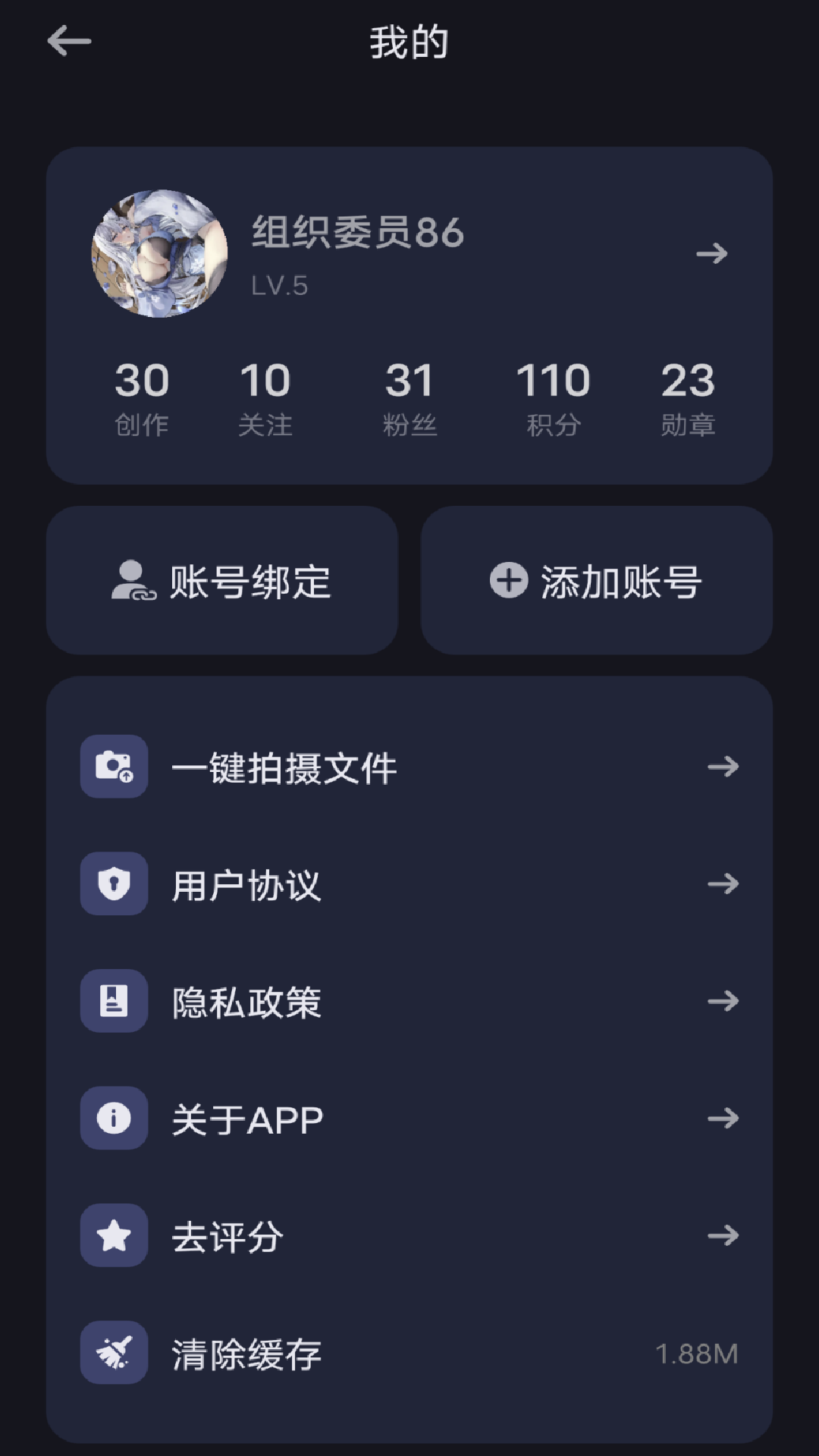Open the profile avatar picture
819x1456 pixels.
(159, 250)
